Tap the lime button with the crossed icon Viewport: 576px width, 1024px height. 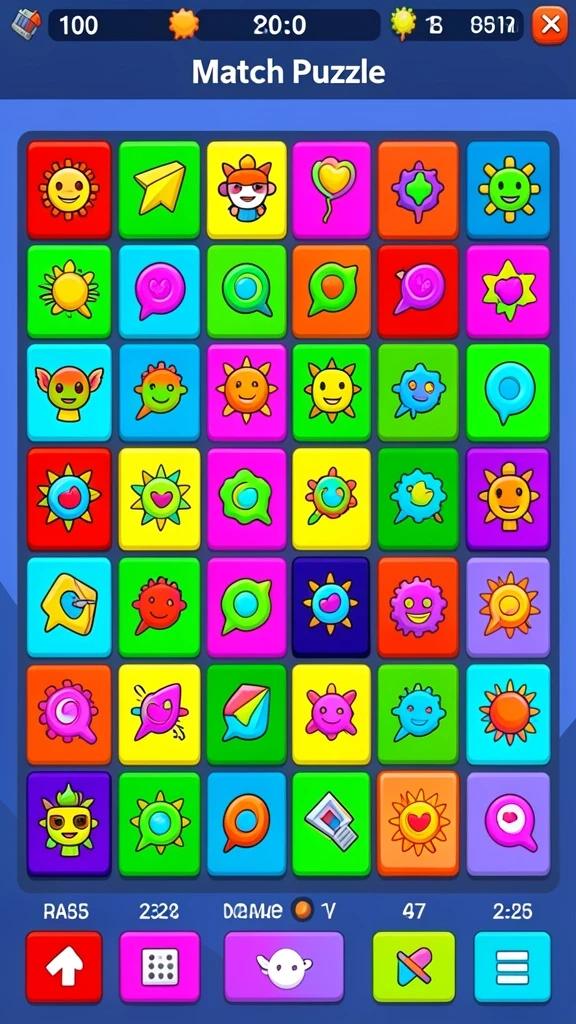[x=414, y=967]
